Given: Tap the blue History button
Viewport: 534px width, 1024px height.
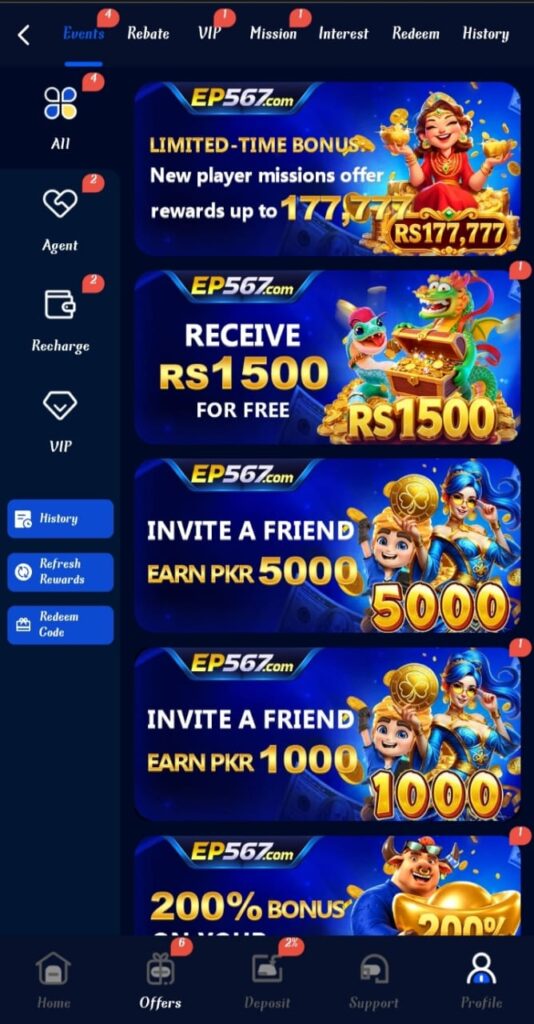Looking at the screenshot, I should click(60, 519).
